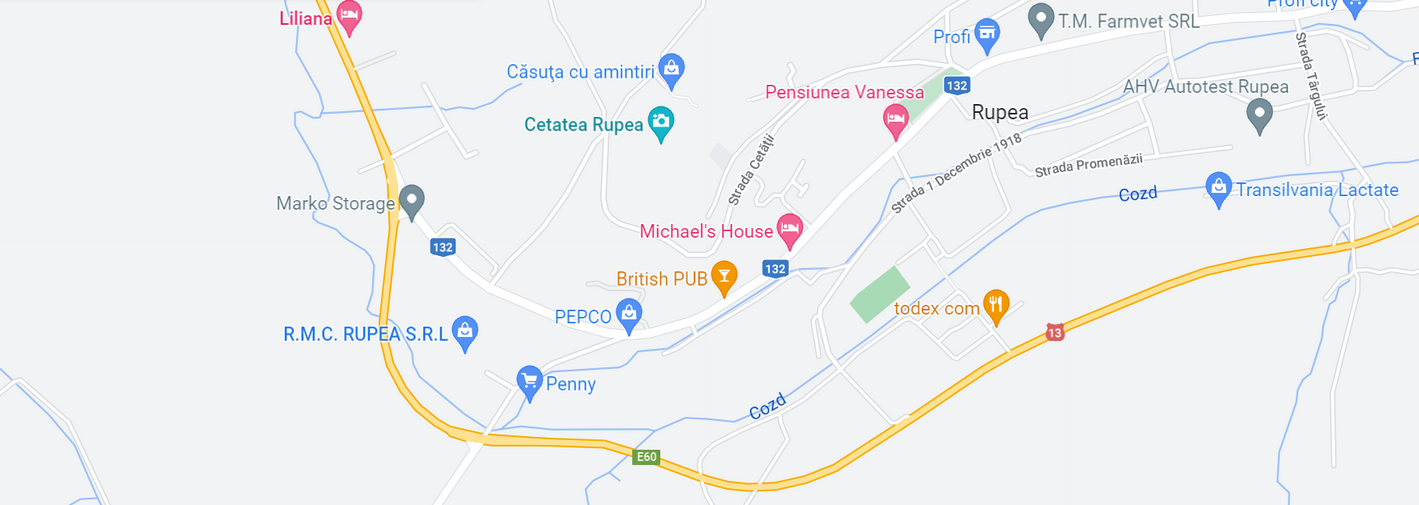Screen dimensions: 1419x505
Task: Select the PEPCO shop pin
Action: 629,314
